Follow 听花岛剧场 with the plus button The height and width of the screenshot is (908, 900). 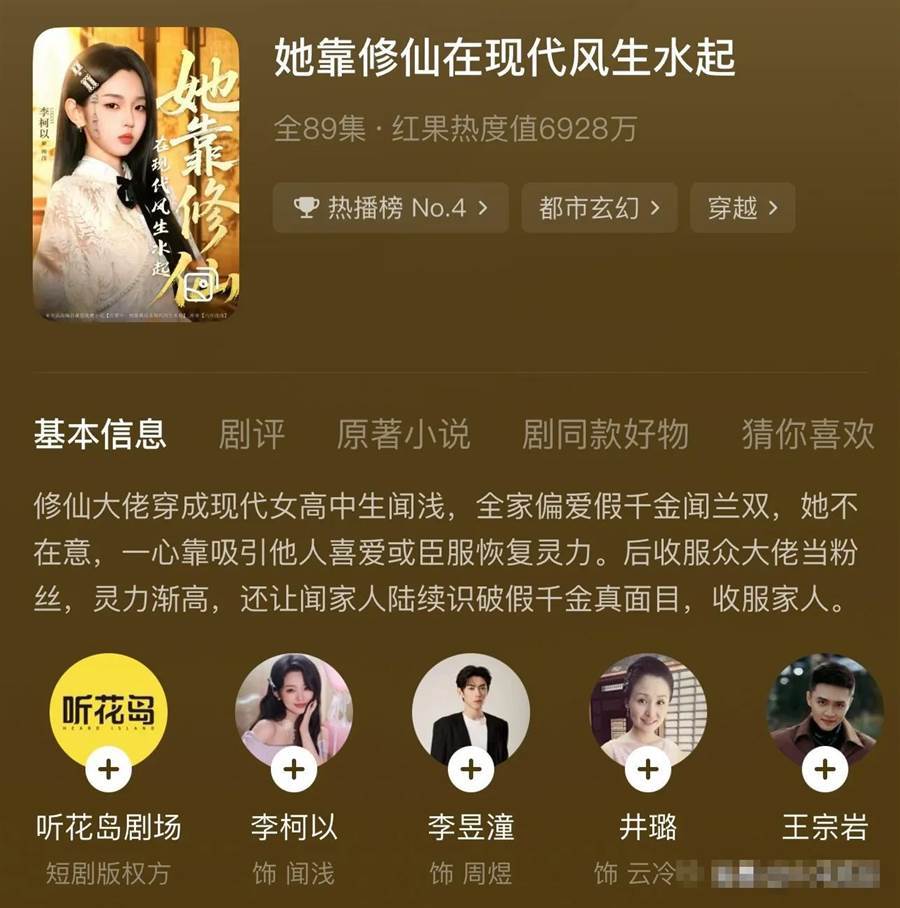coord(109,769)
